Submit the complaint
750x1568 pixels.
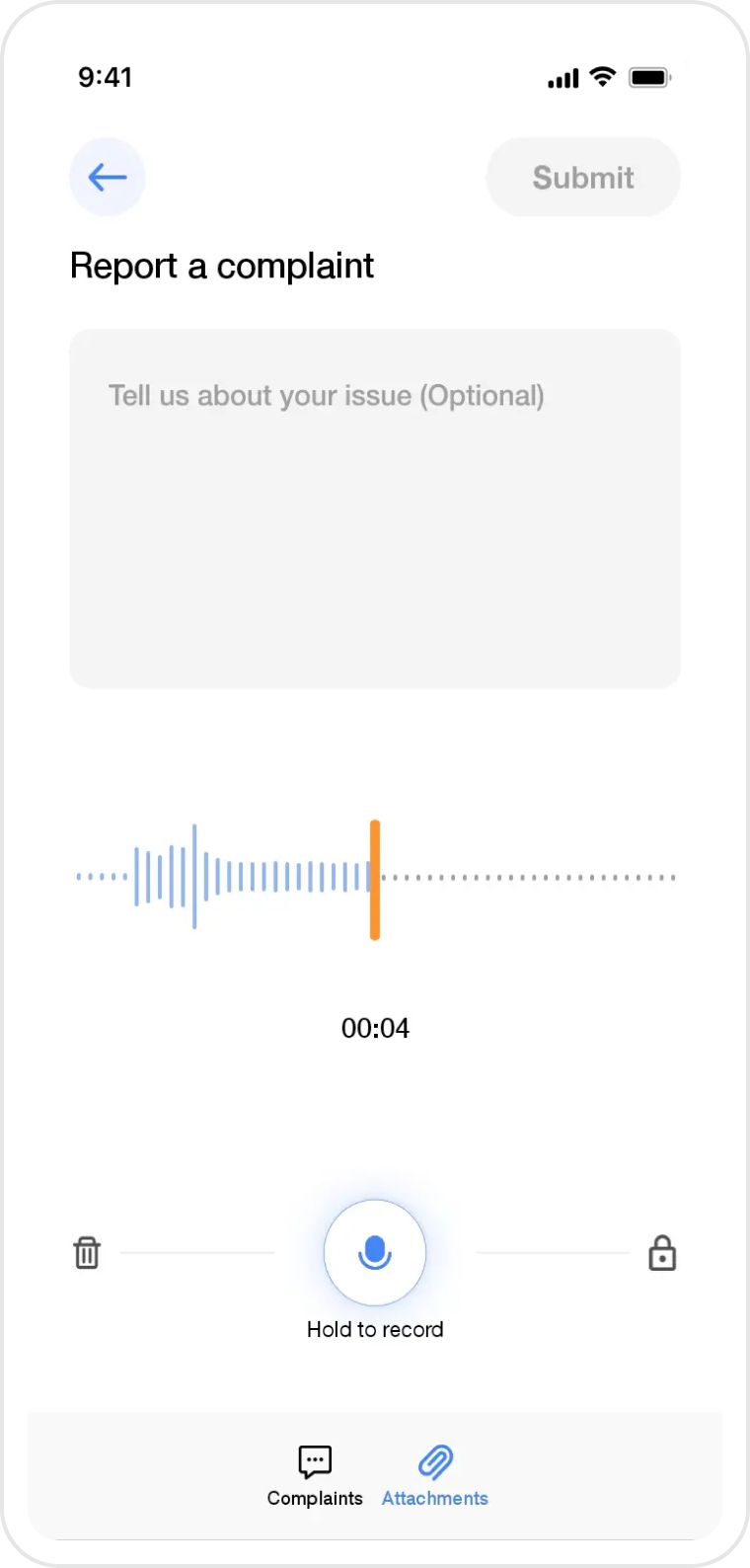coord(582,178)
